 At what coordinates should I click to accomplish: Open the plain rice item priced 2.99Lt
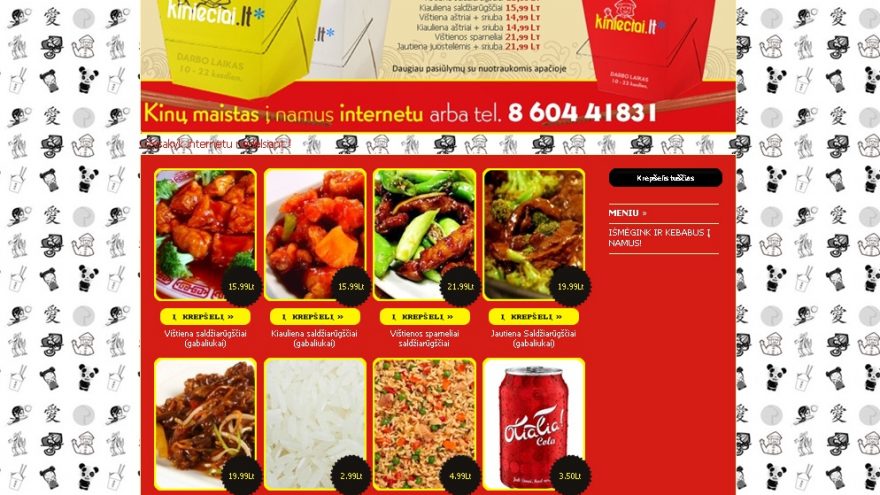pos(312,420)
